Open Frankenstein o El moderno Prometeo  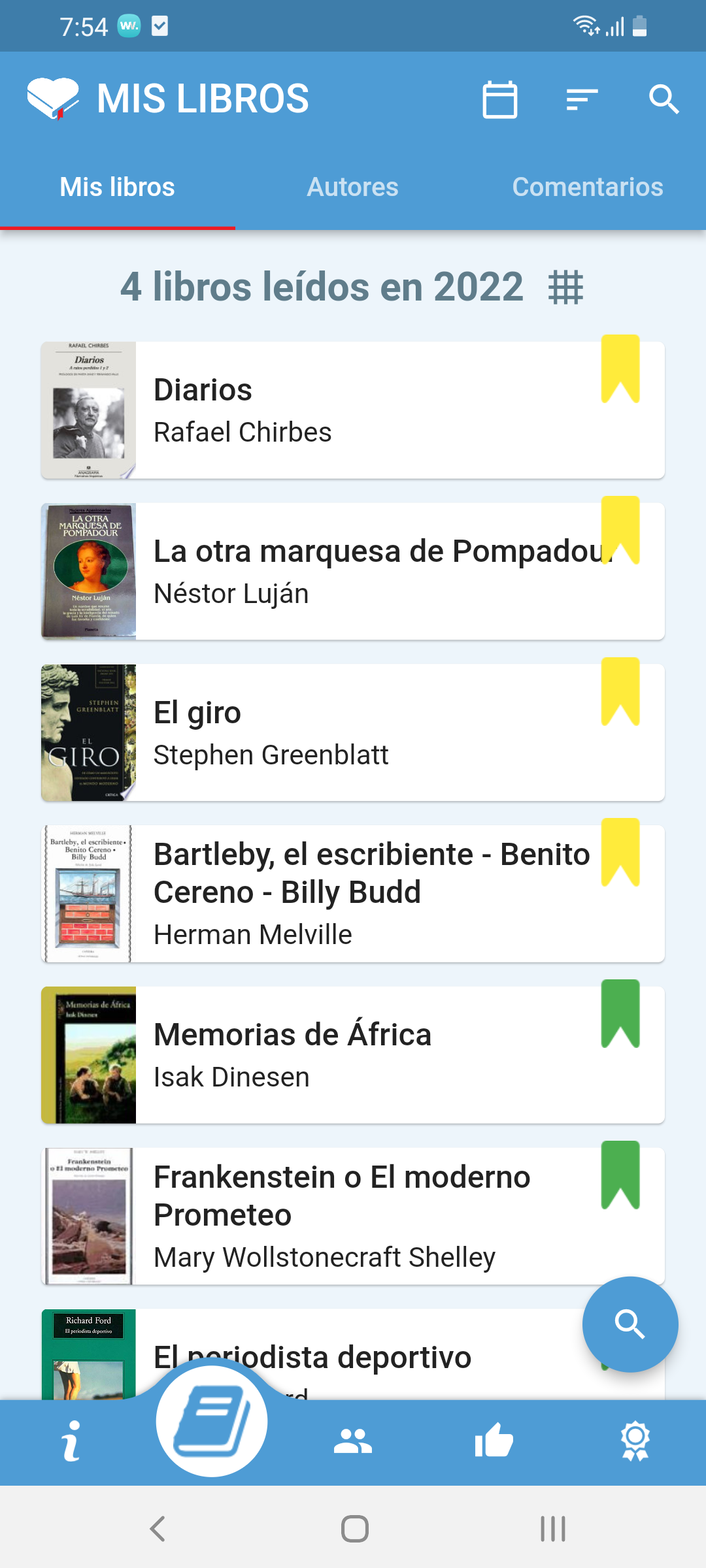353,1216
